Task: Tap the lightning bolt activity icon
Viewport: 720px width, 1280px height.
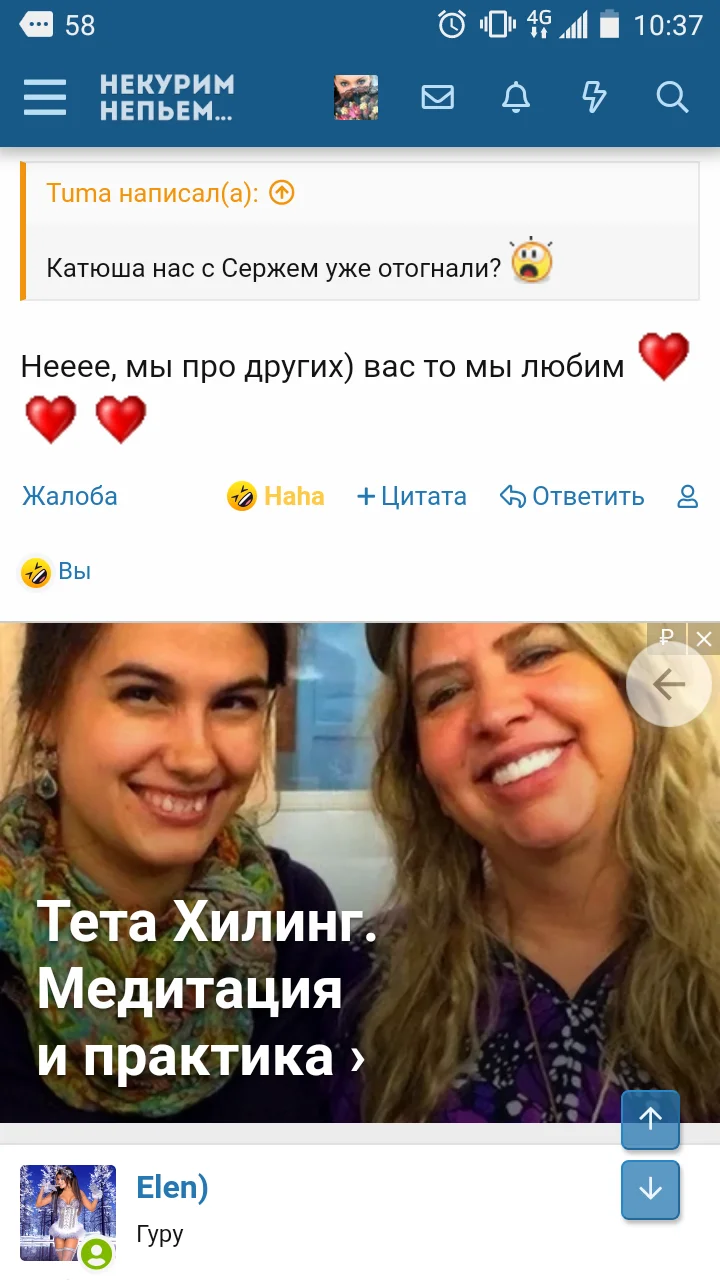Action: click(594, 97)
